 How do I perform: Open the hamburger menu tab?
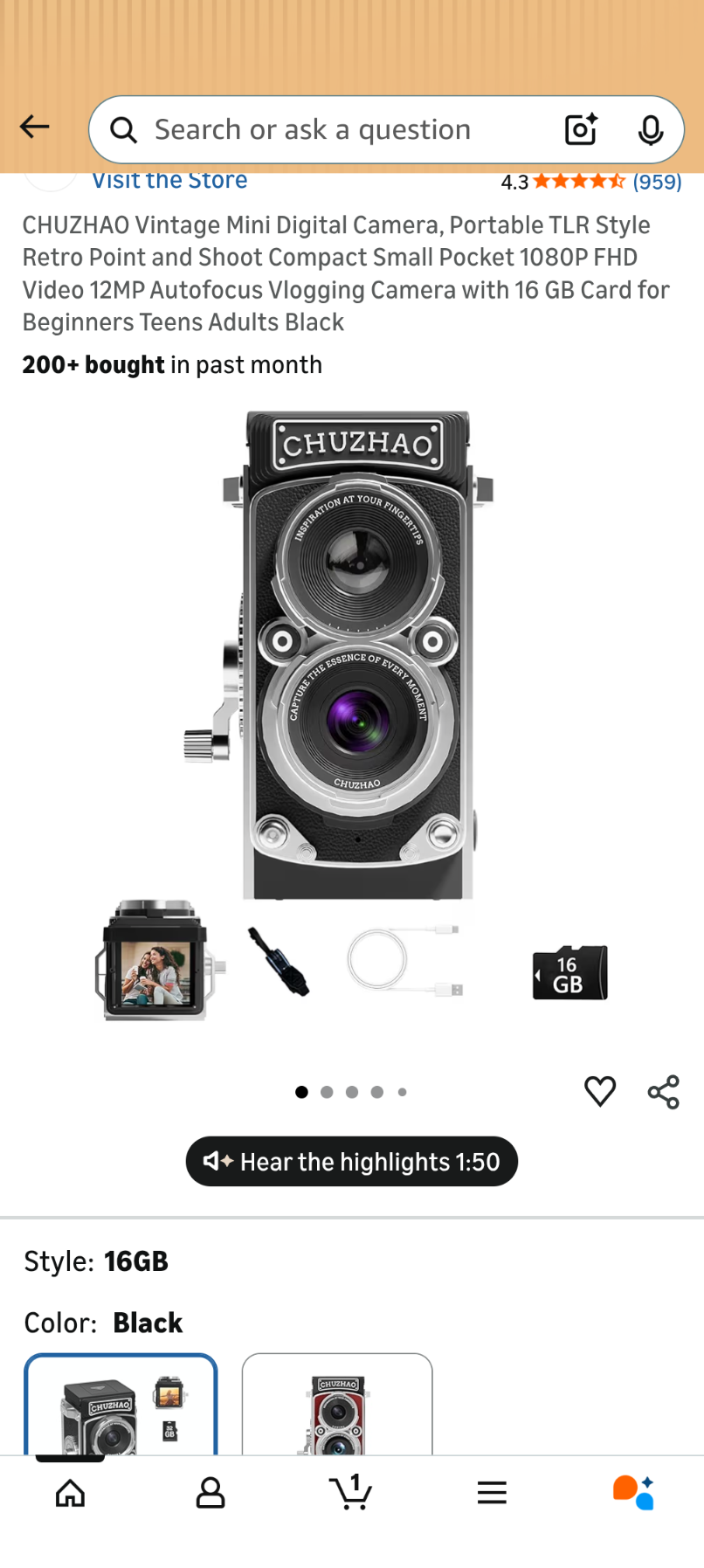[x=492, y=1493]
